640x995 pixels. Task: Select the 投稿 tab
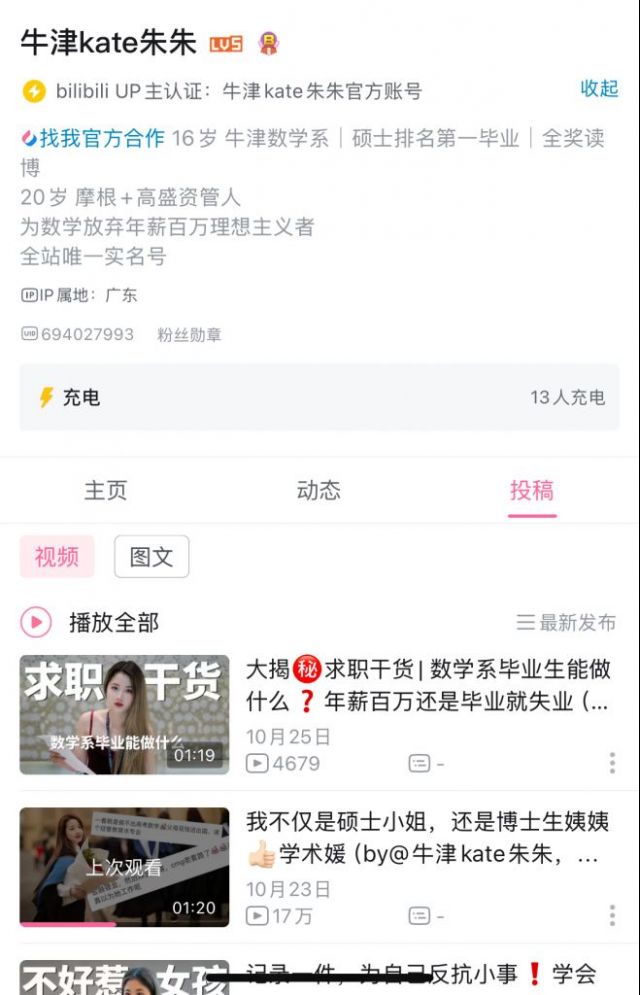(531, 490)
